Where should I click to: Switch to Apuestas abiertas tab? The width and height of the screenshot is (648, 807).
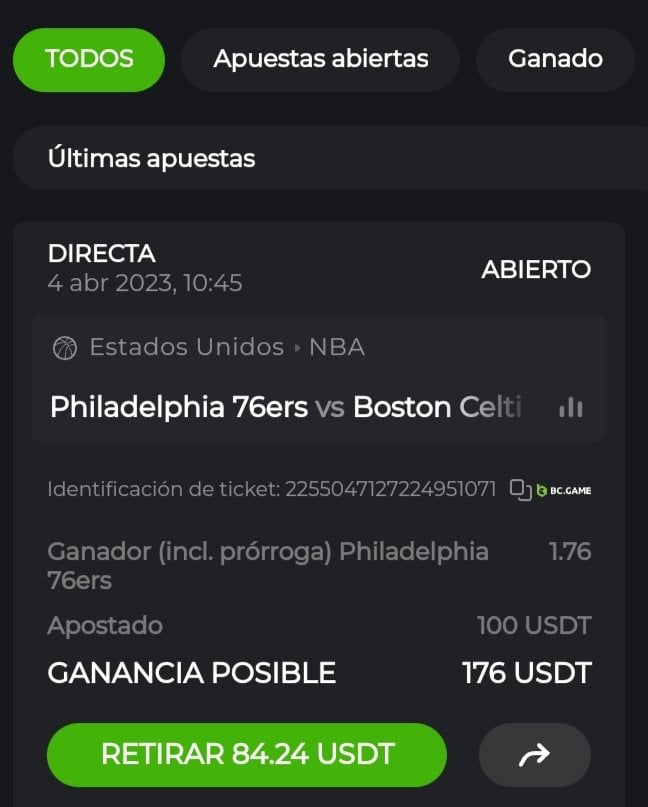click(320, 59)
